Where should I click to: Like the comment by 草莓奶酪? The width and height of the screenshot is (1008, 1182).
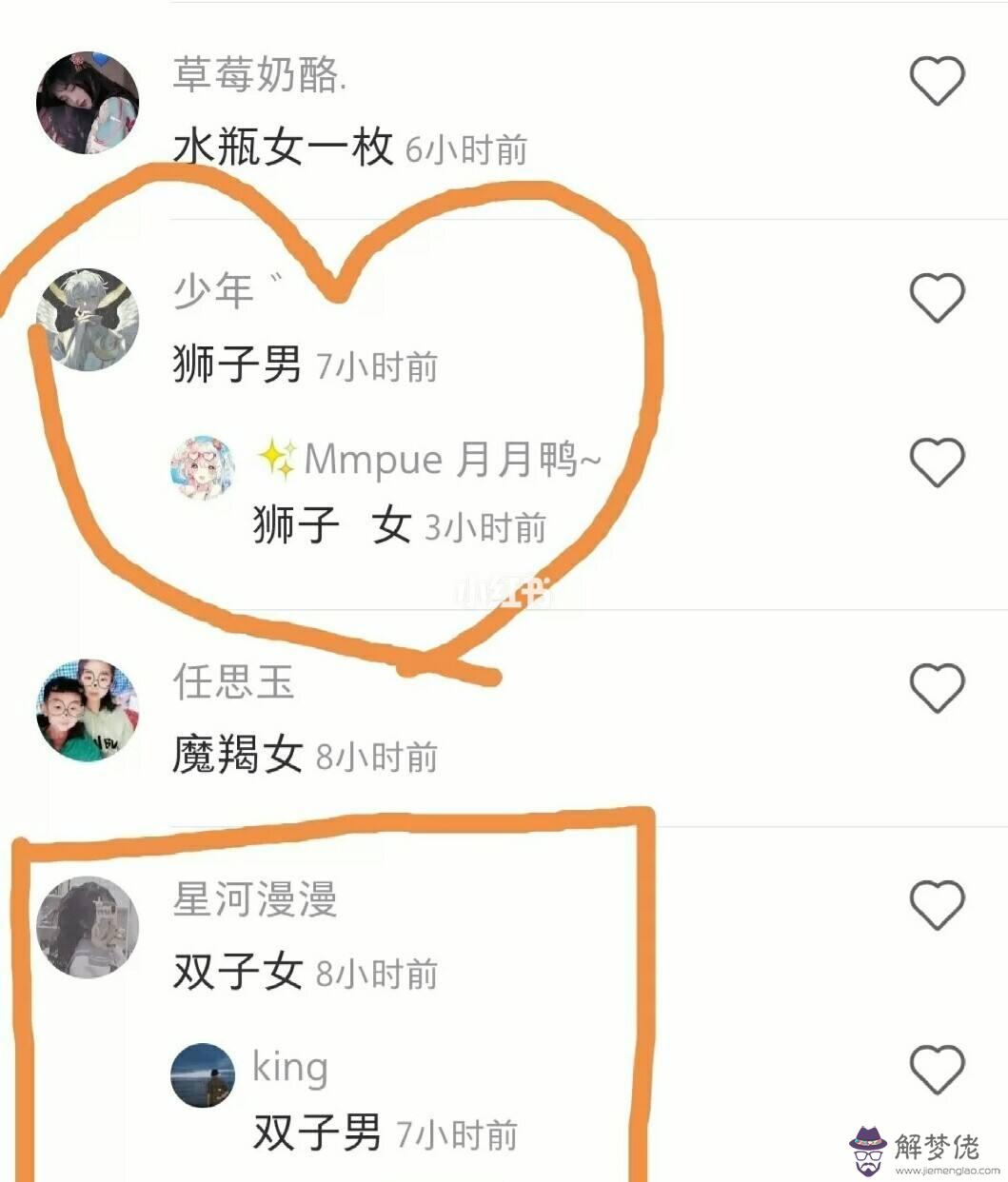(938, 80)
